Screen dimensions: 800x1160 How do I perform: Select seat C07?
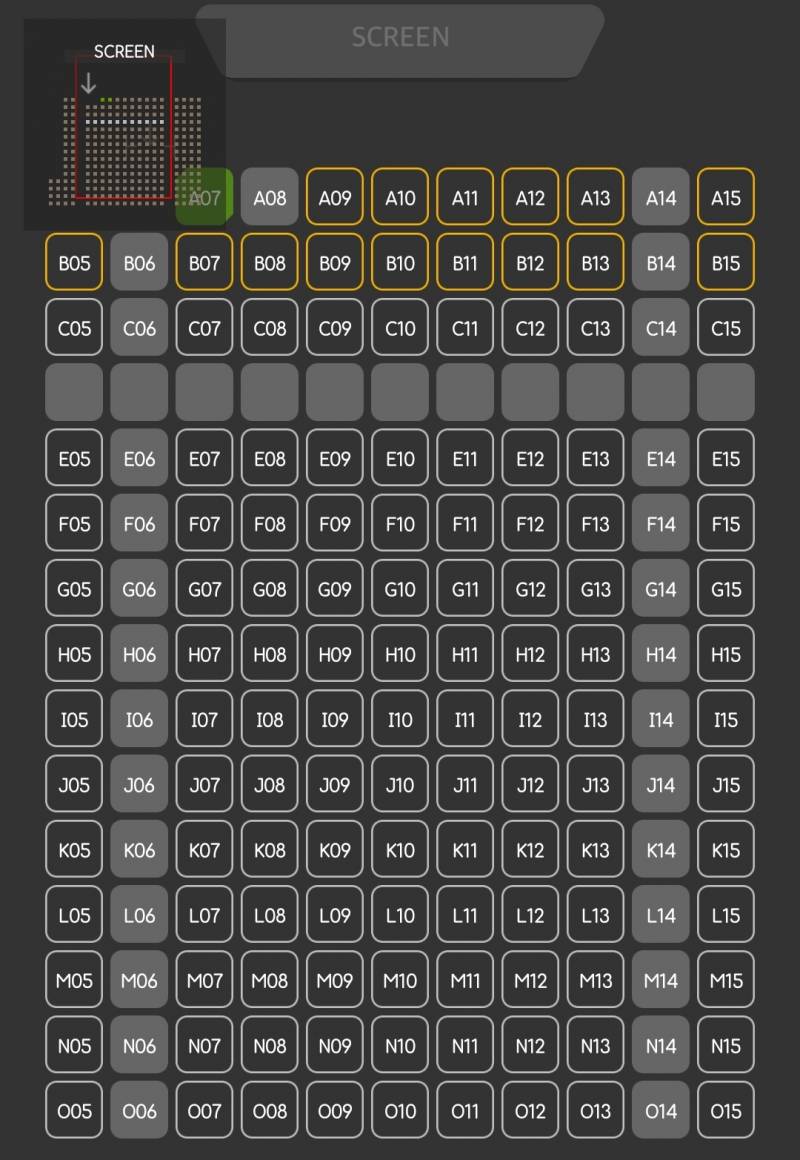point(204,328)
